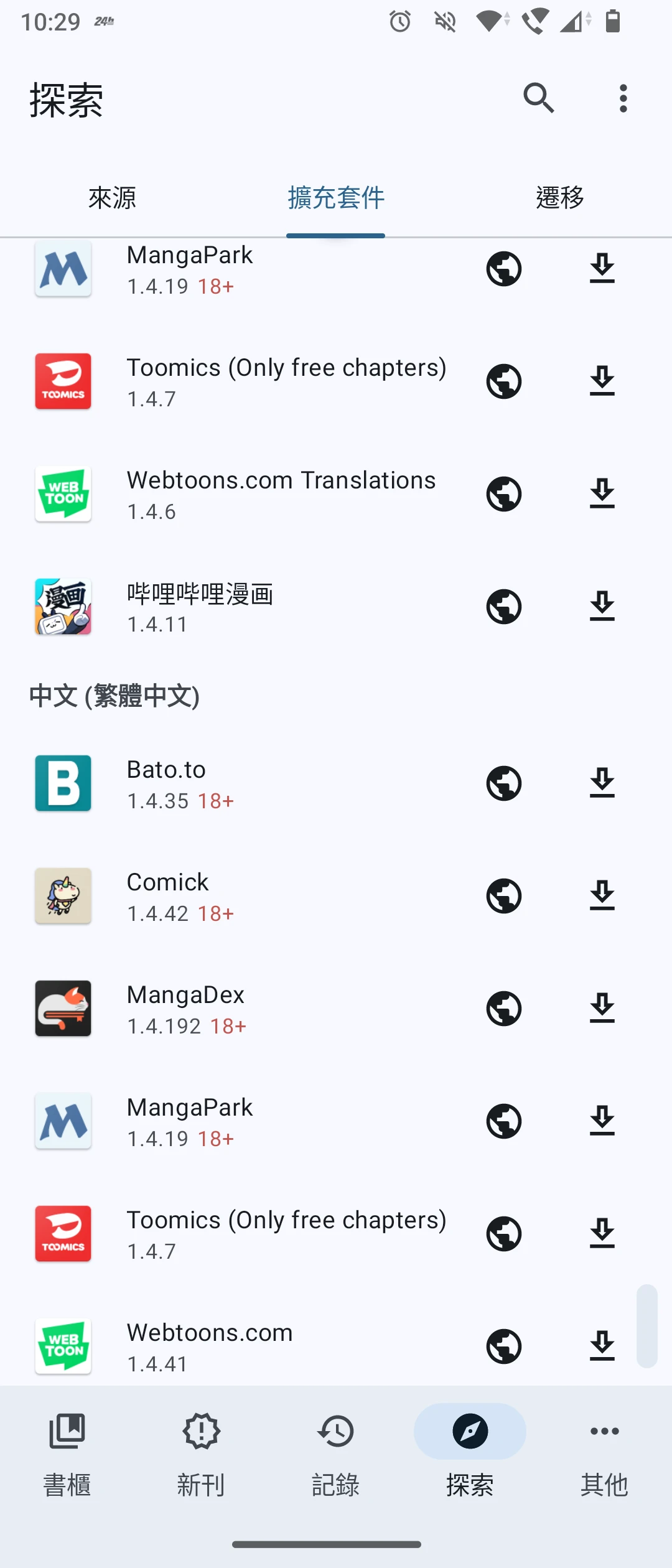
Task: Install the MangaDex extension
Action: pyautogui.click(x=602, y=1008)
